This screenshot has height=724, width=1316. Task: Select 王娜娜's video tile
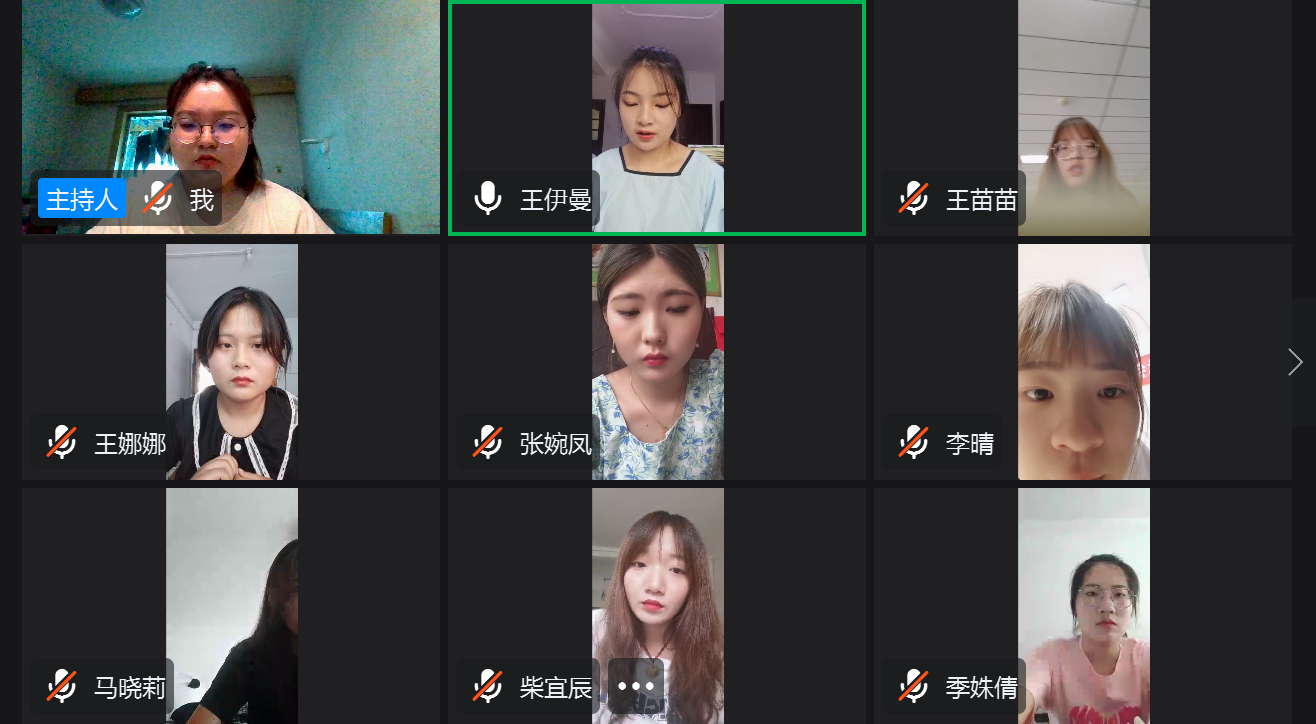click(x=231, y=362)
